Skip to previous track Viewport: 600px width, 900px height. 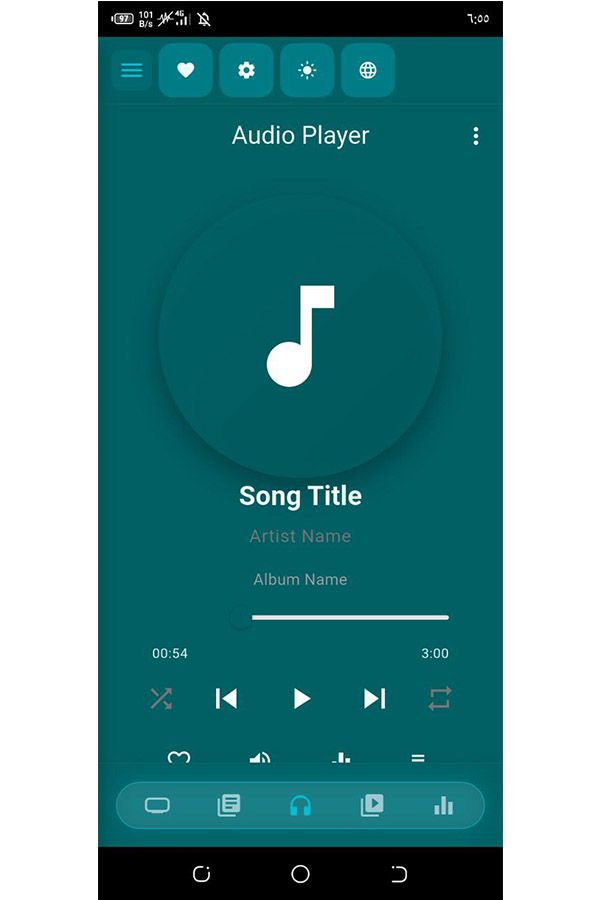coord(227,699)
